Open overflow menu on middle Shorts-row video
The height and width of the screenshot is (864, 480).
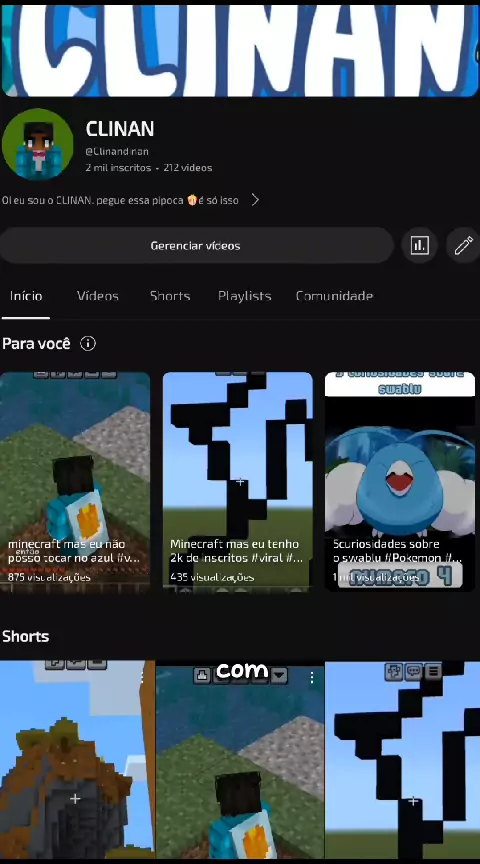[x=312, y=677]
